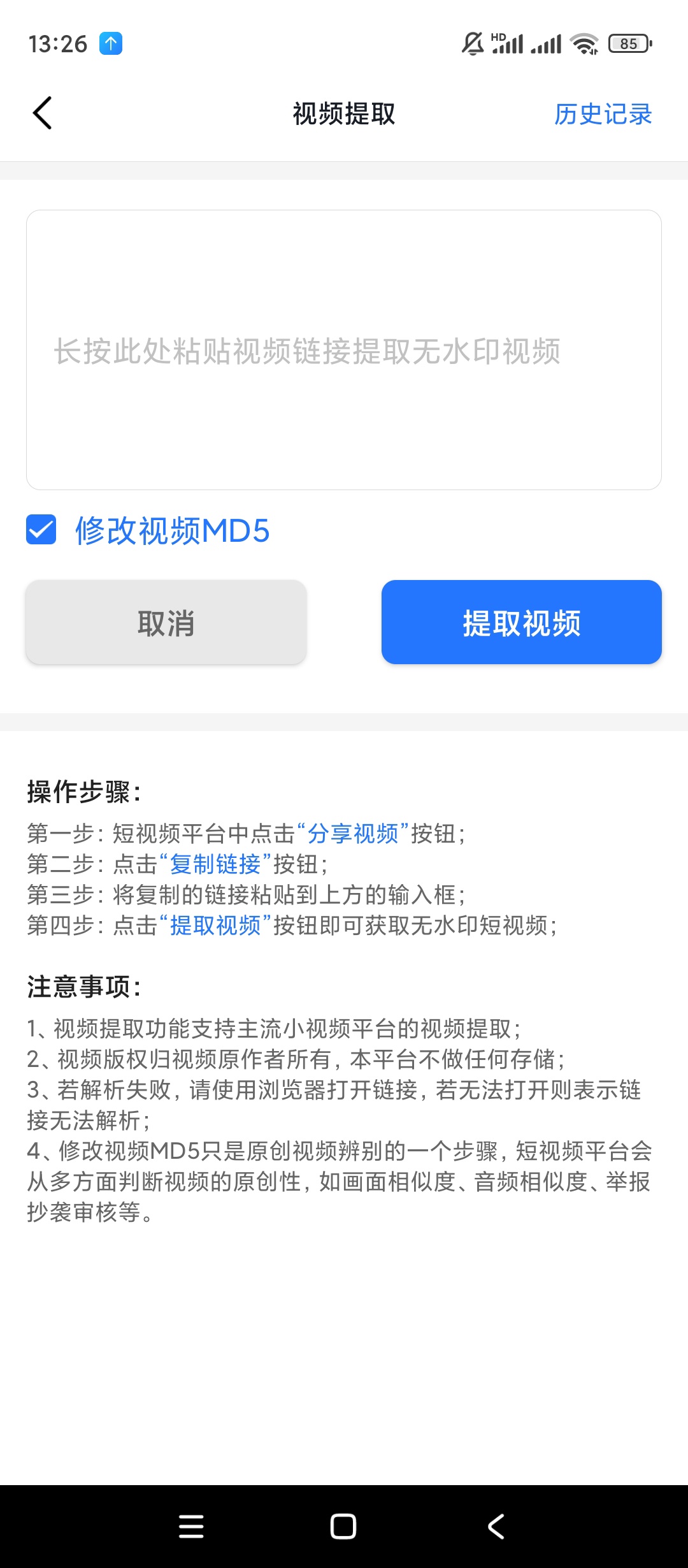Uncheck the 修改视频MD5 checkbox

(41, 530)
